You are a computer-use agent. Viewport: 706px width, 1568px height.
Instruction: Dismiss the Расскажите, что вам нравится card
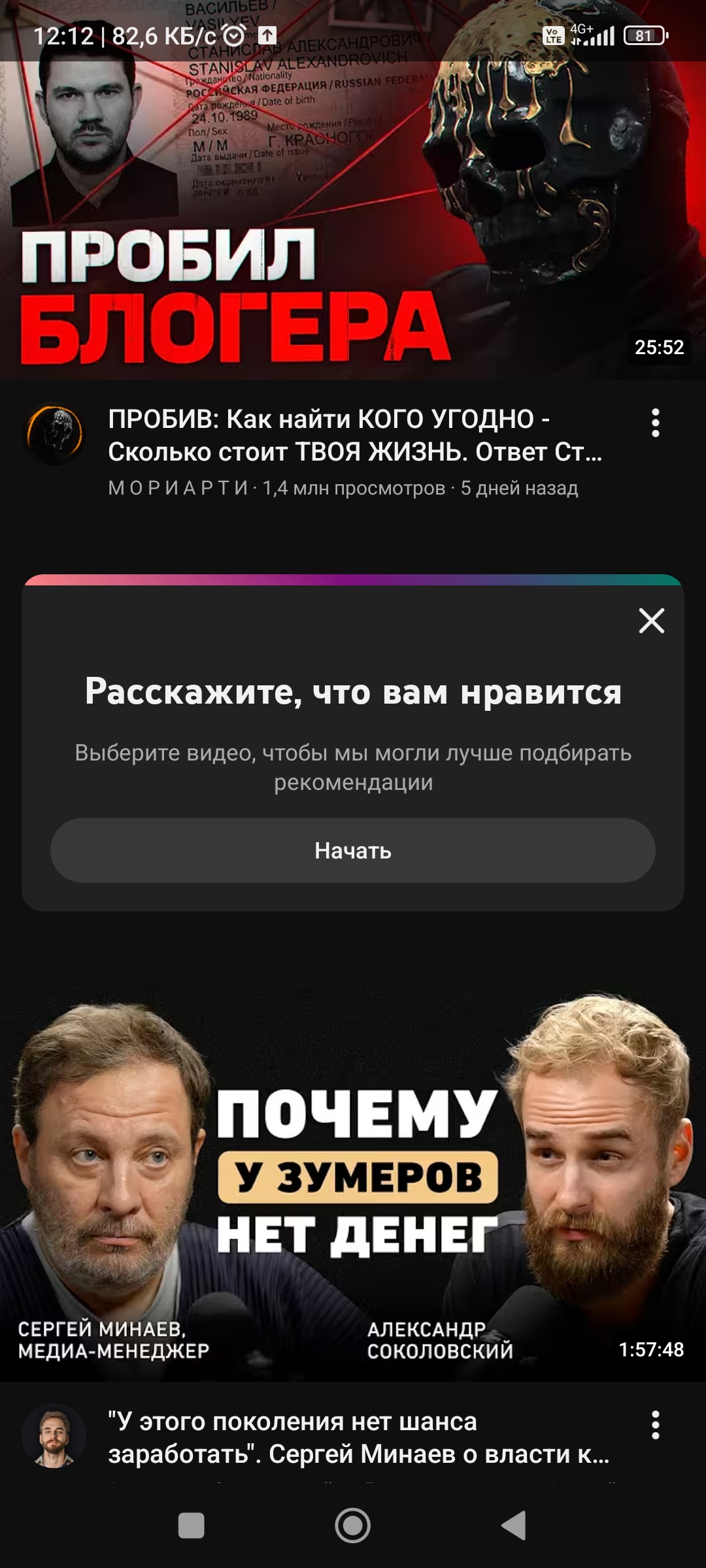(x=651, y=621)
